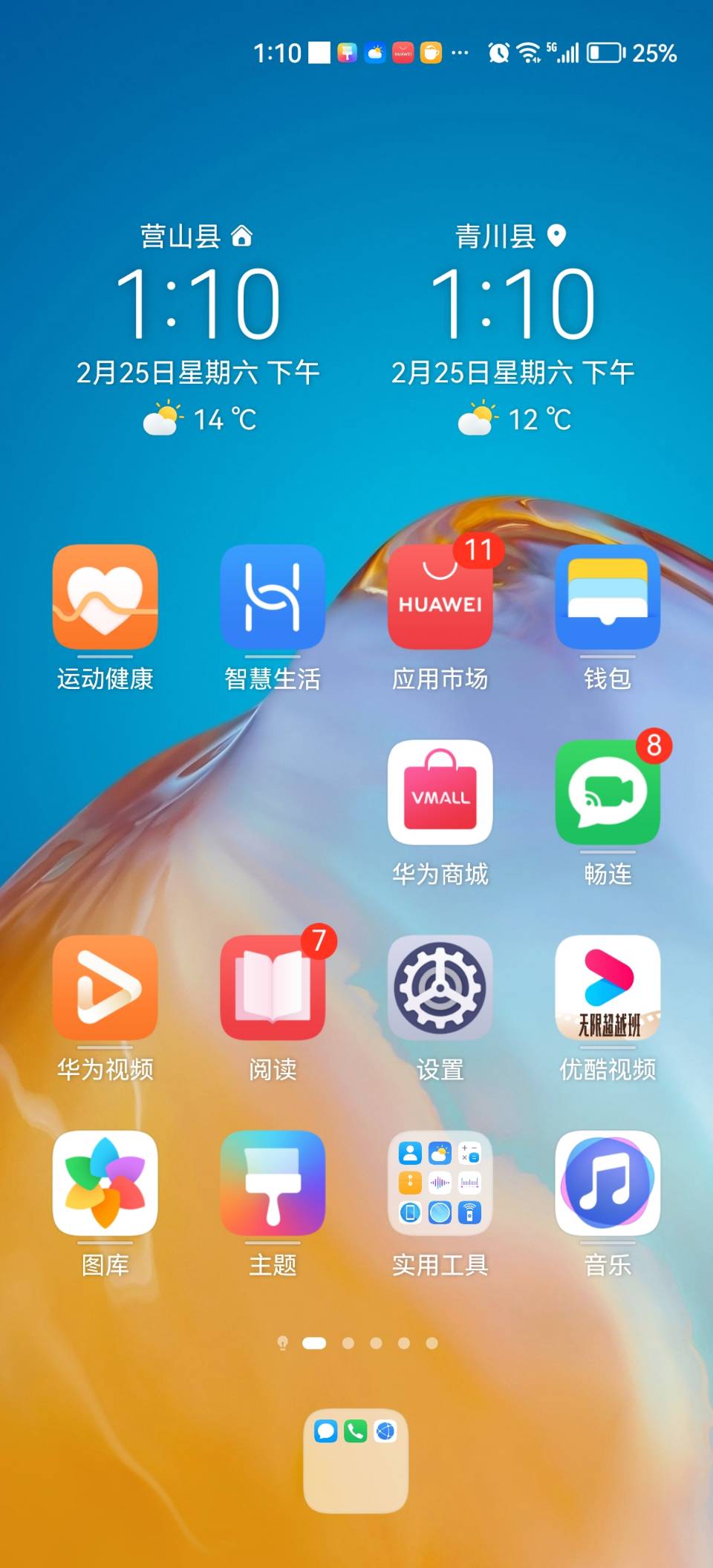
Task: Launch 优酷视频 app
Action: (608, 987)
